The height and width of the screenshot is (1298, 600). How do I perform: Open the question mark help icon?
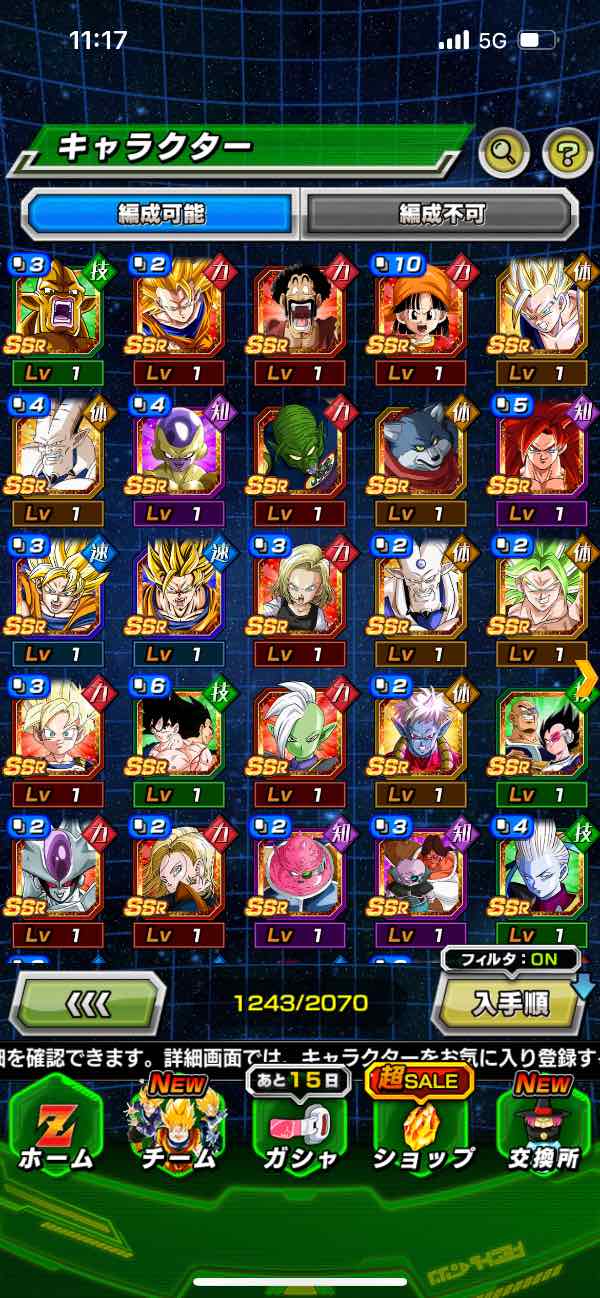point(567,153)
